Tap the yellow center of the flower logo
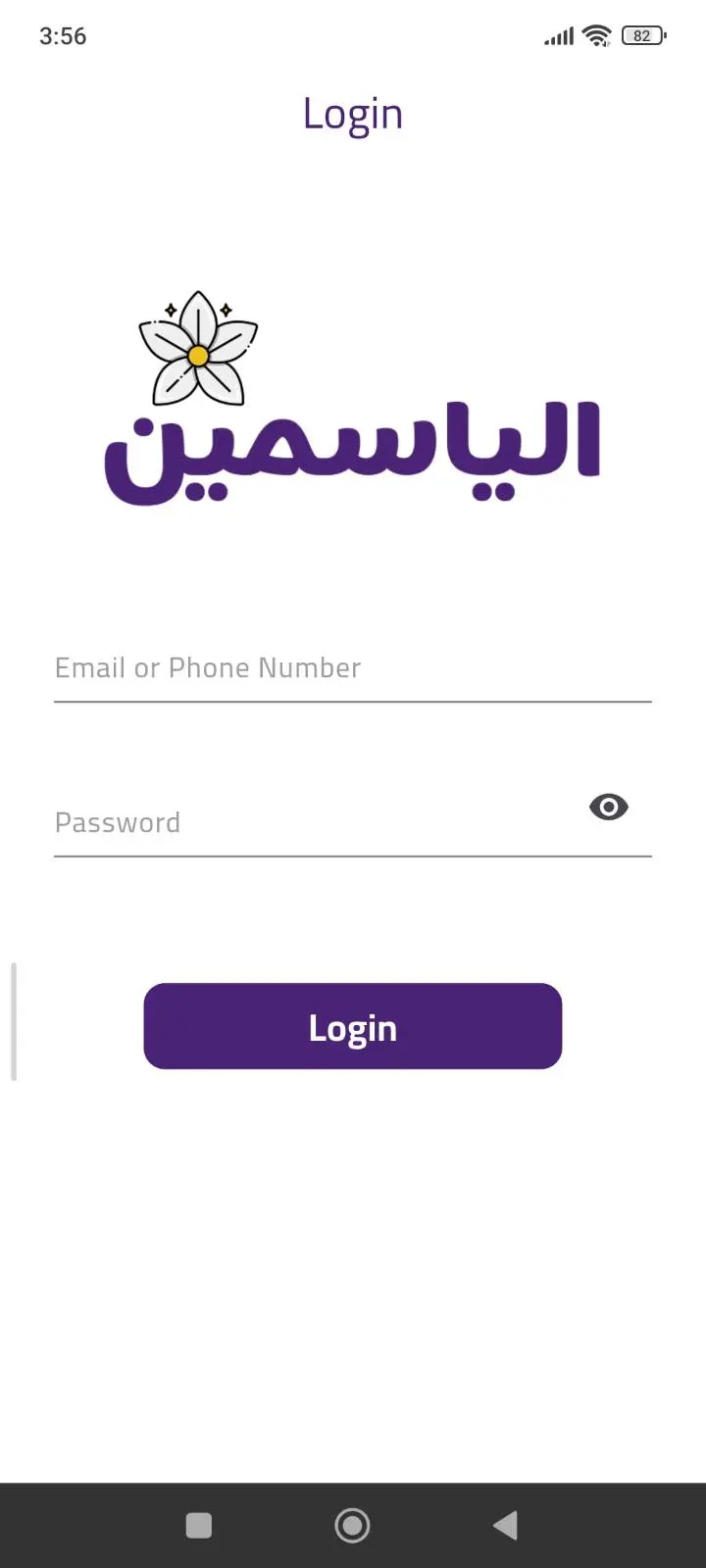The image size is (706, 1568). pos(199,355)
